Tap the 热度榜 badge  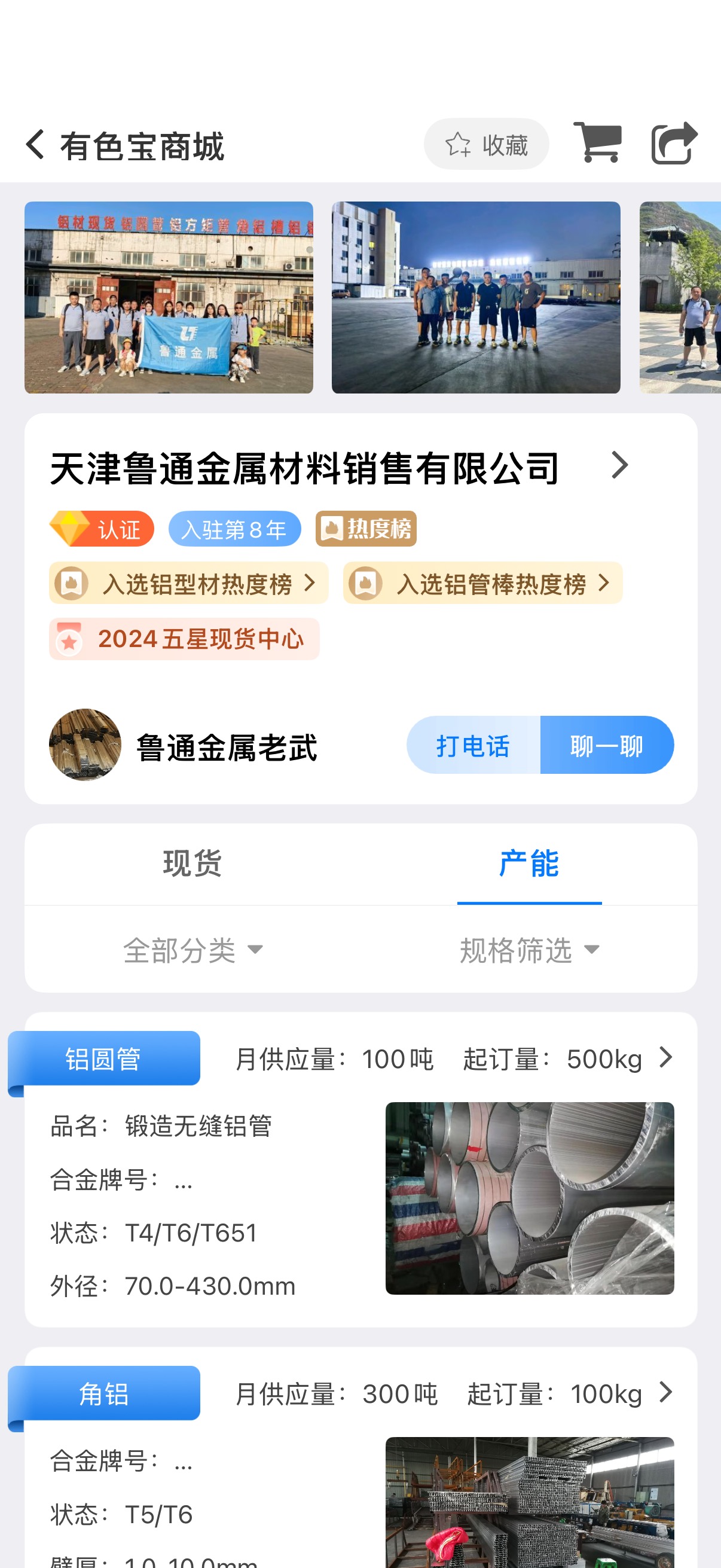point(366,529)
